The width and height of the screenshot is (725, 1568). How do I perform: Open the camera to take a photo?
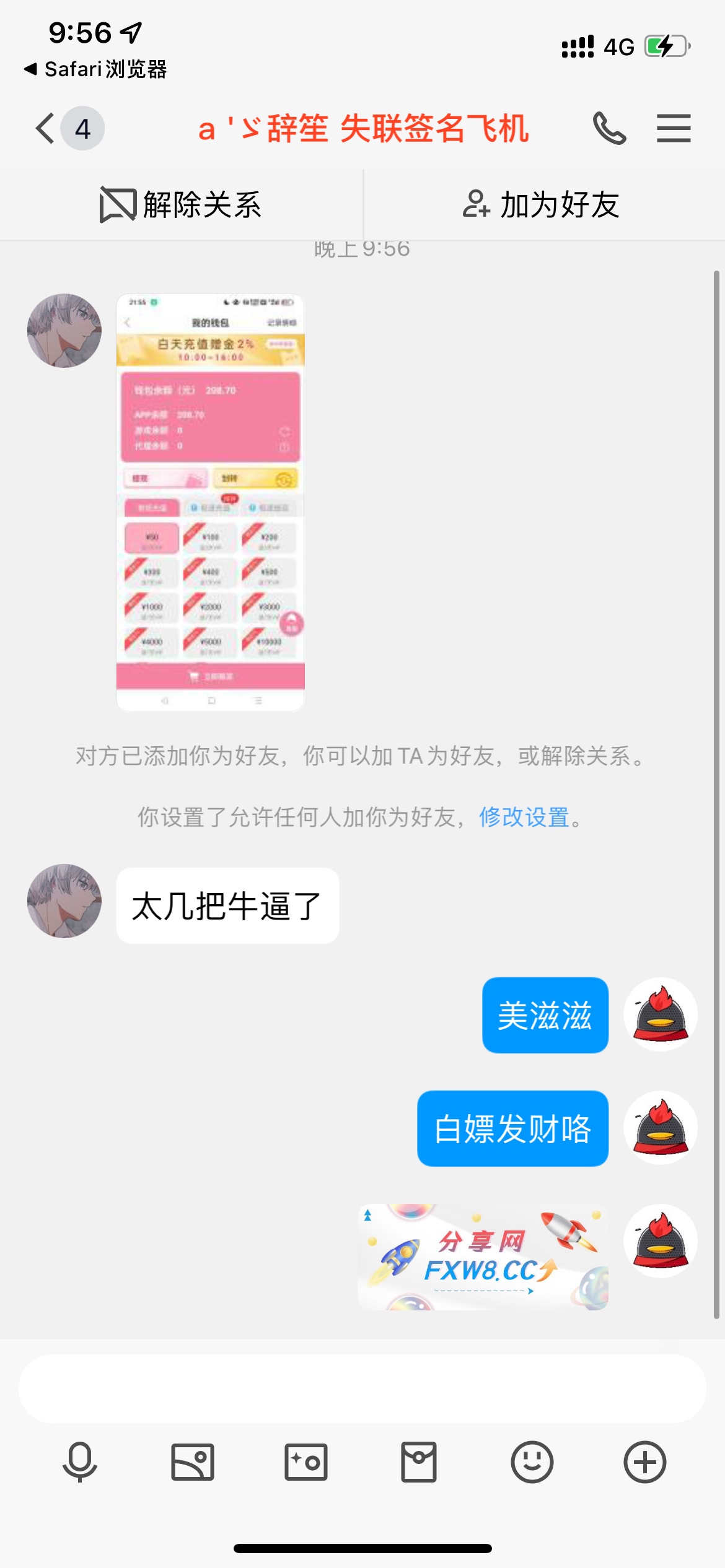click(305, 1462)
